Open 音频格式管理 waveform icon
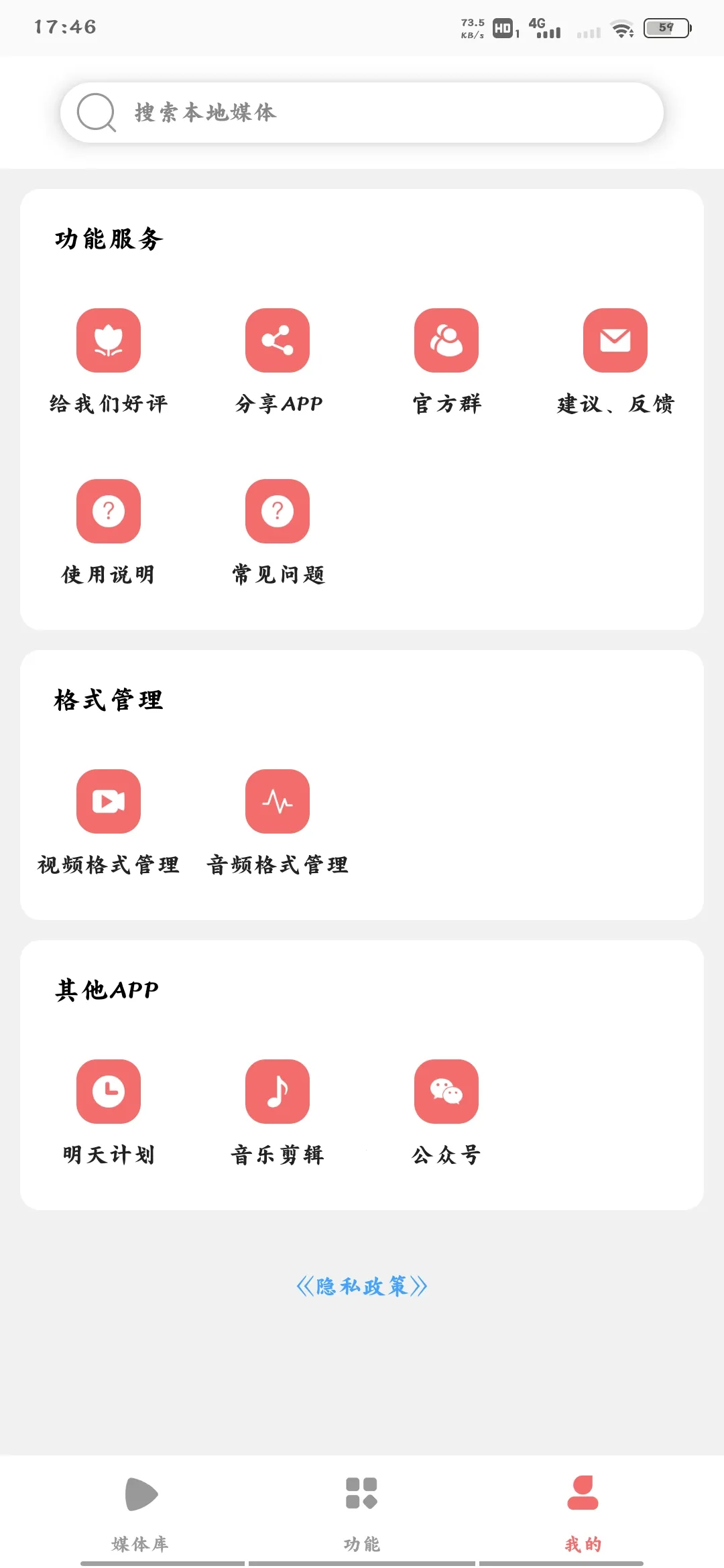 coord(278,801)
